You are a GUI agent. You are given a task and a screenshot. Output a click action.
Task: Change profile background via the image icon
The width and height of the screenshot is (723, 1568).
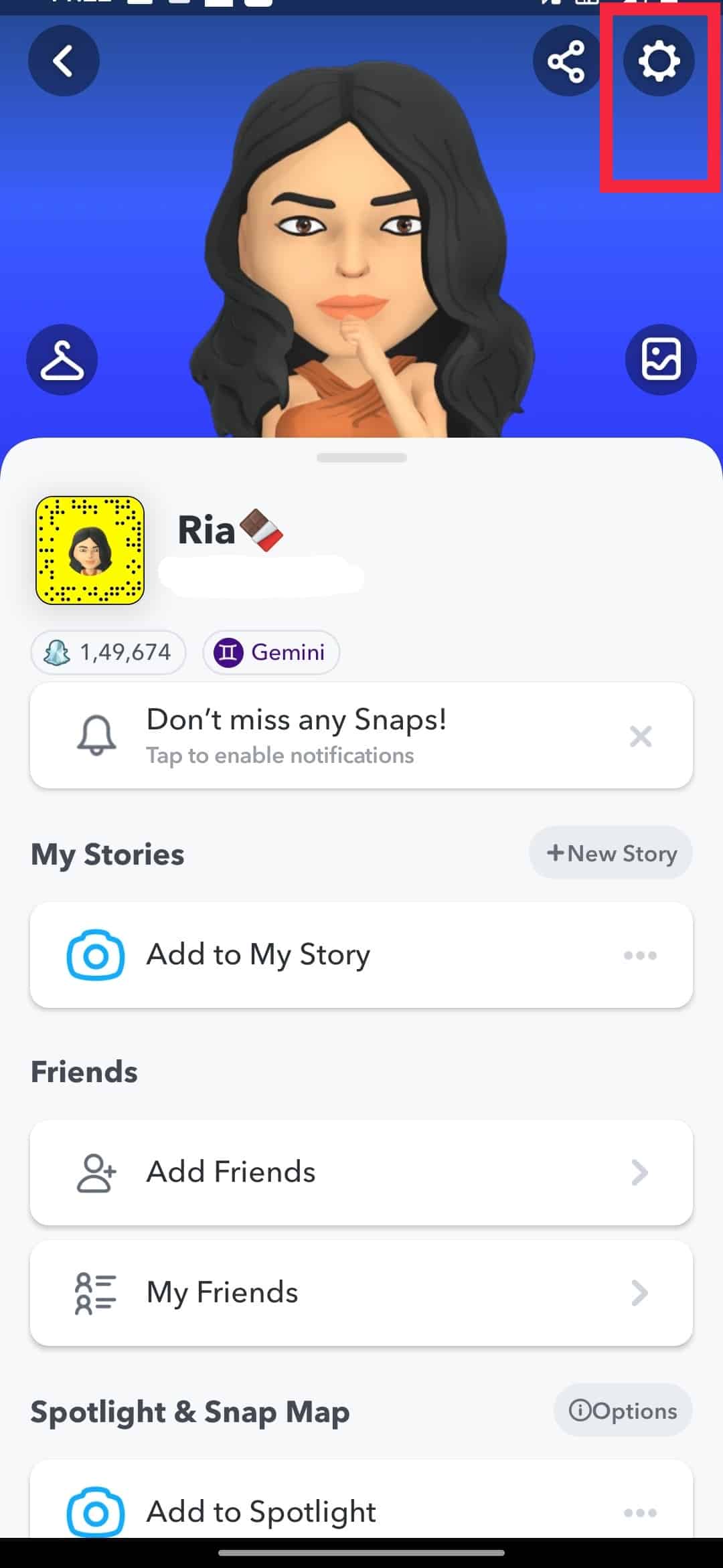661,359
